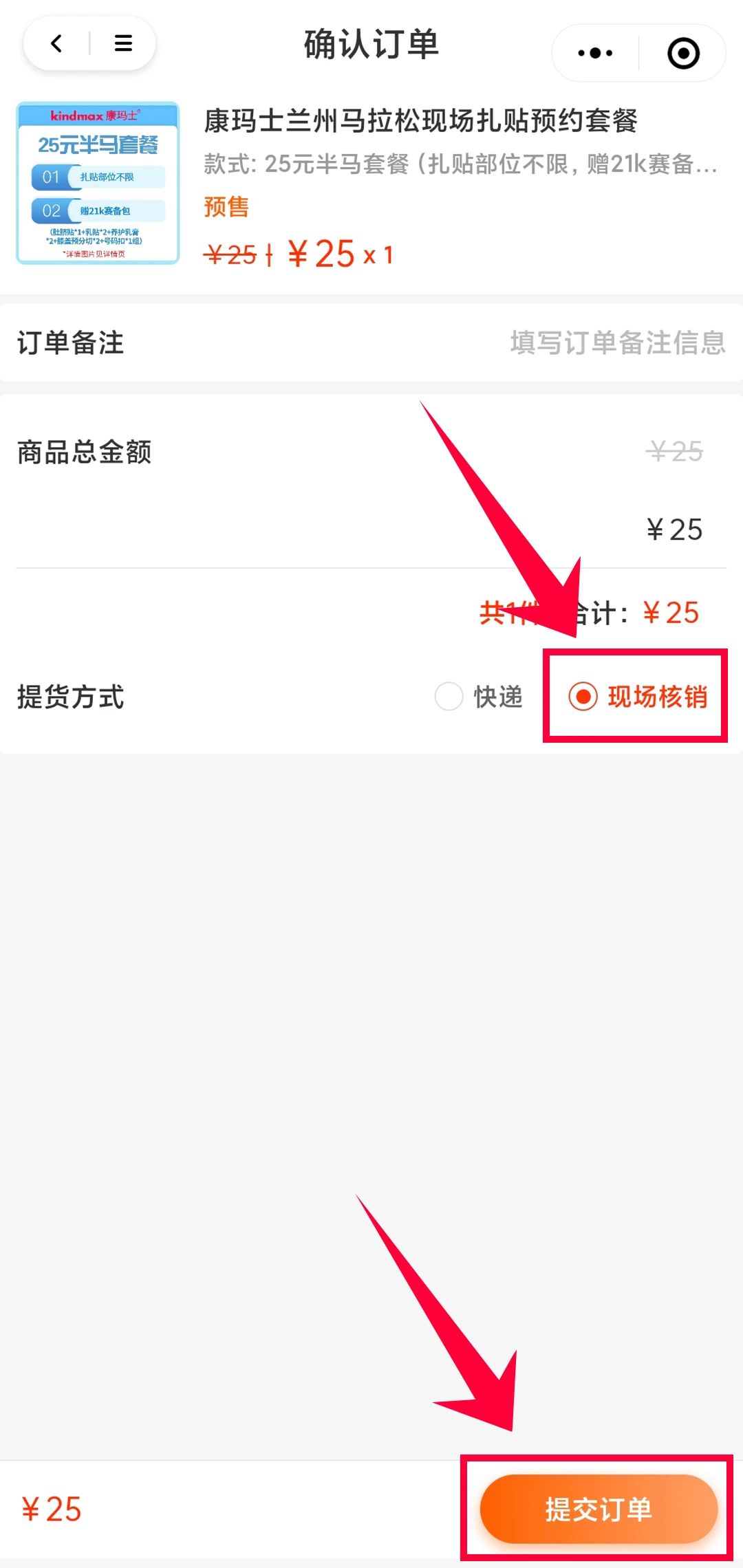Select 快递 as the pickup method
The image size is (743, 1568).
coord(449,697)
